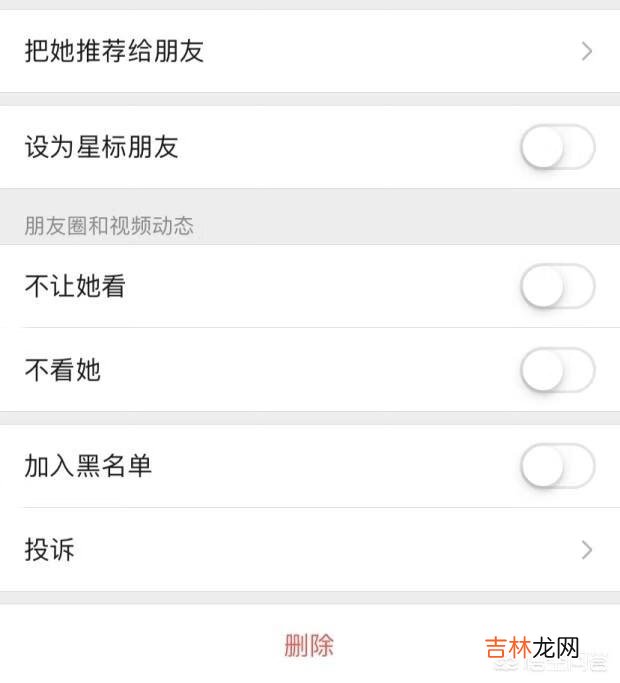
Task: Open 投诉 complaint row
Action: [x=310, y=549]
